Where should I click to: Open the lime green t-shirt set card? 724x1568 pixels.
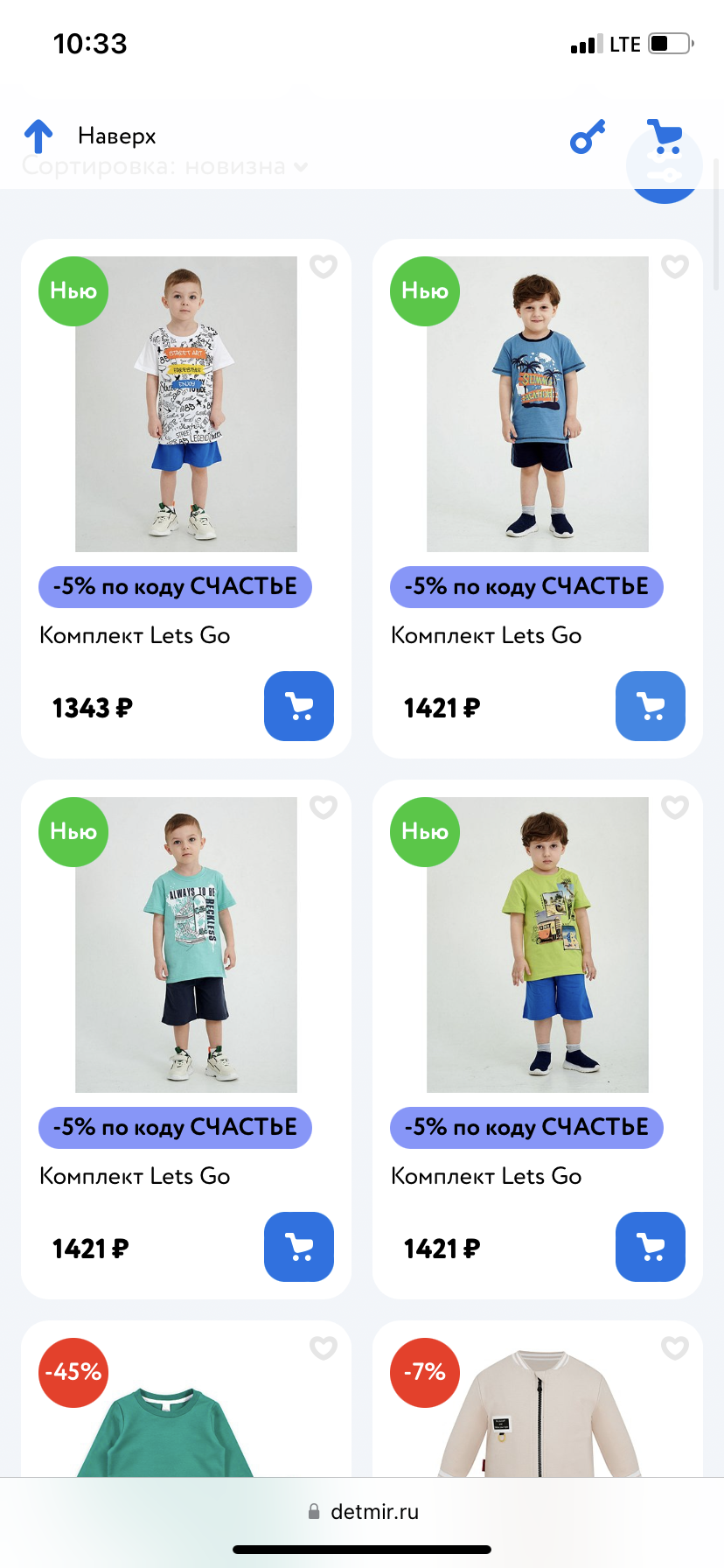[x=537, y=945]
